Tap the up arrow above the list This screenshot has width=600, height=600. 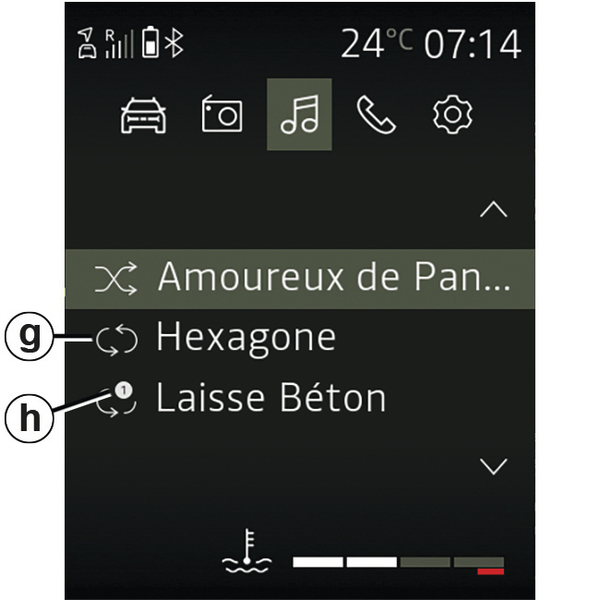click(x=494, y=210)
